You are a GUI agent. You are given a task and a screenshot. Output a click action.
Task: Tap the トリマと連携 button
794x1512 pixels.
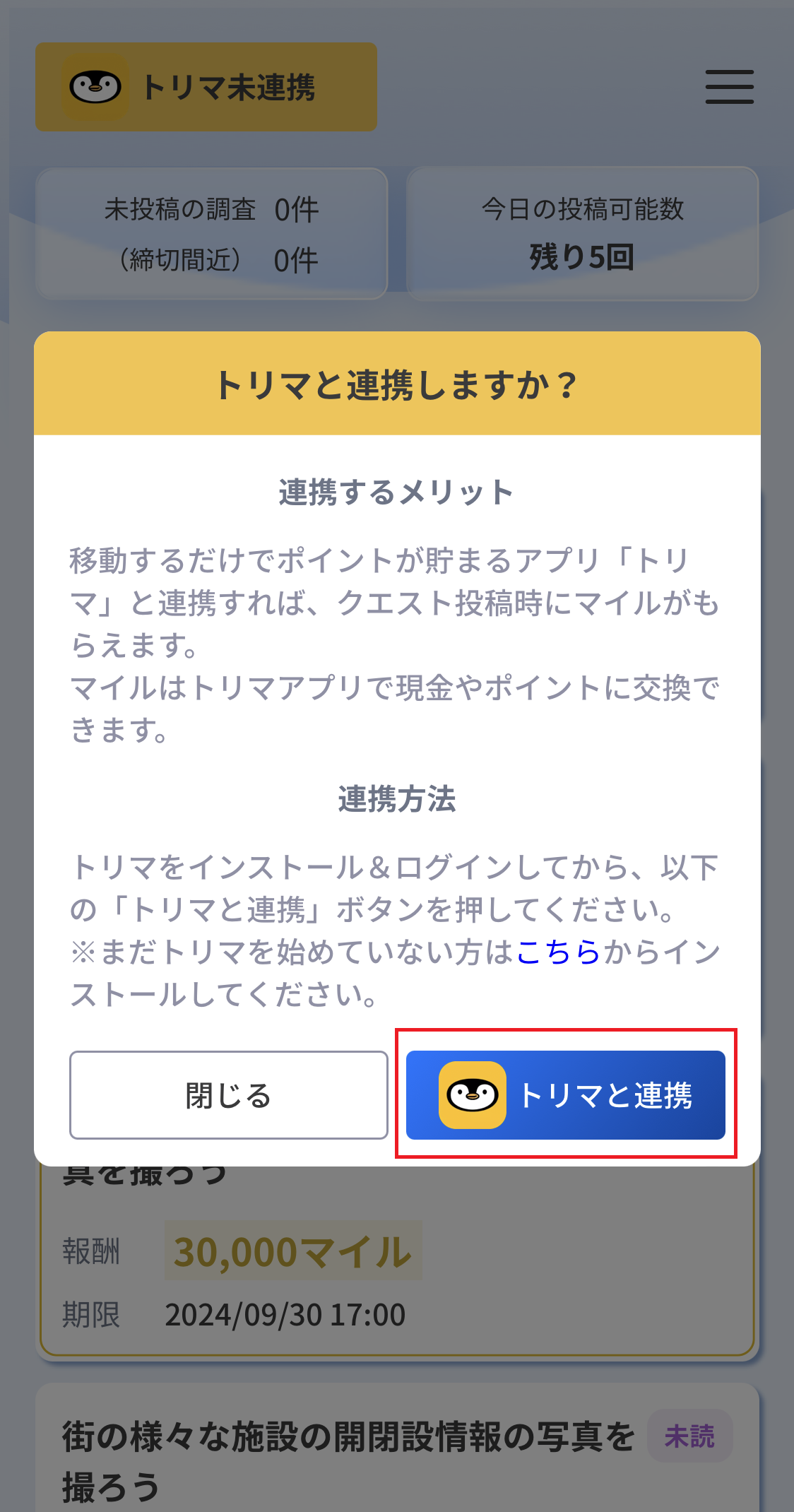coord(565,1094)
